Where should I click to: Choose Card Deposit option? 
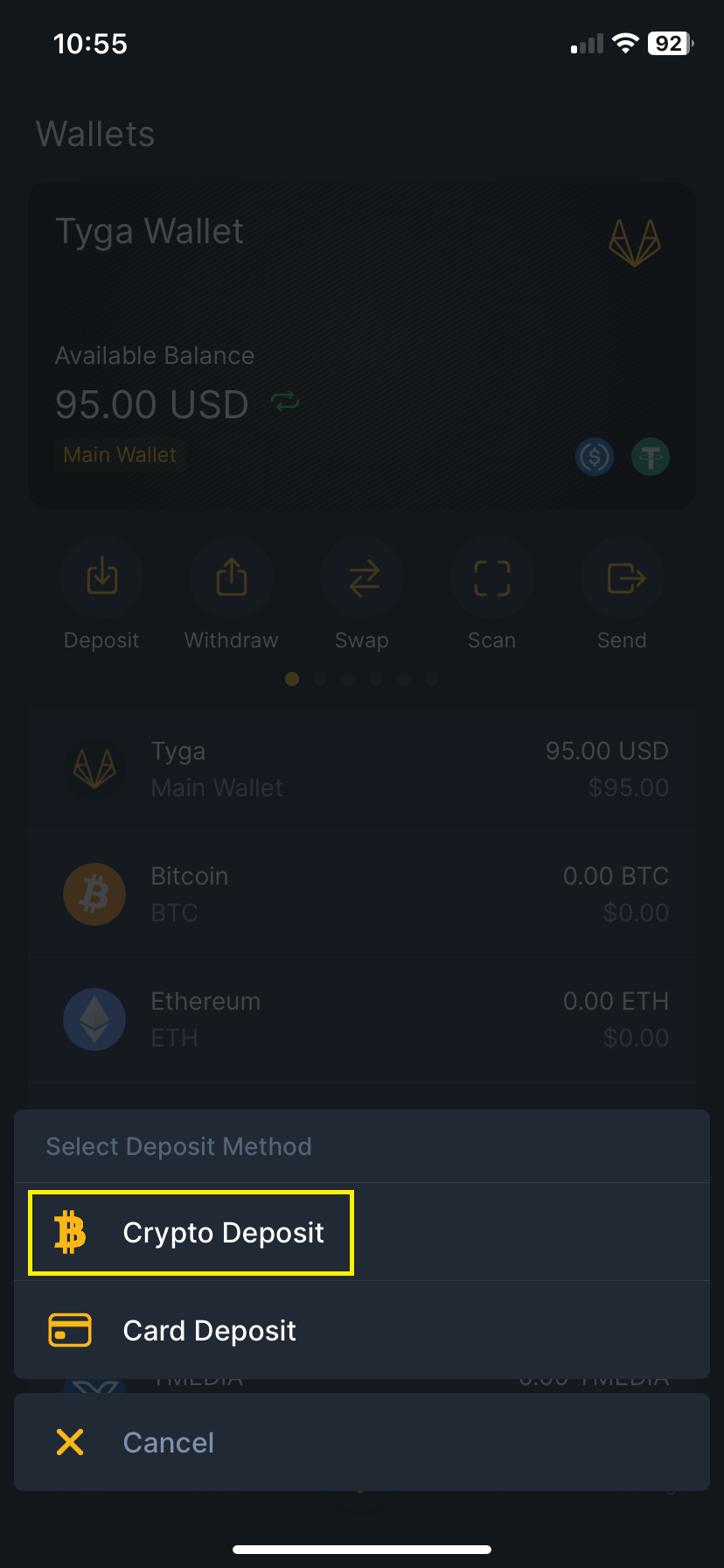pos(210,1330)
